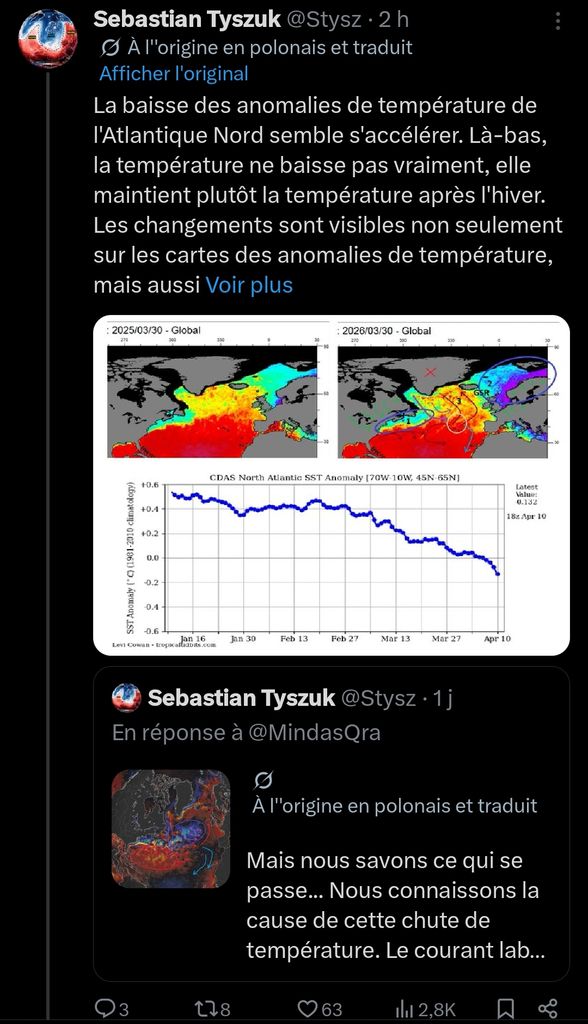
Task: Tap the Afficher l'original link
Action: pyautogui.click(x=174, y=73)
